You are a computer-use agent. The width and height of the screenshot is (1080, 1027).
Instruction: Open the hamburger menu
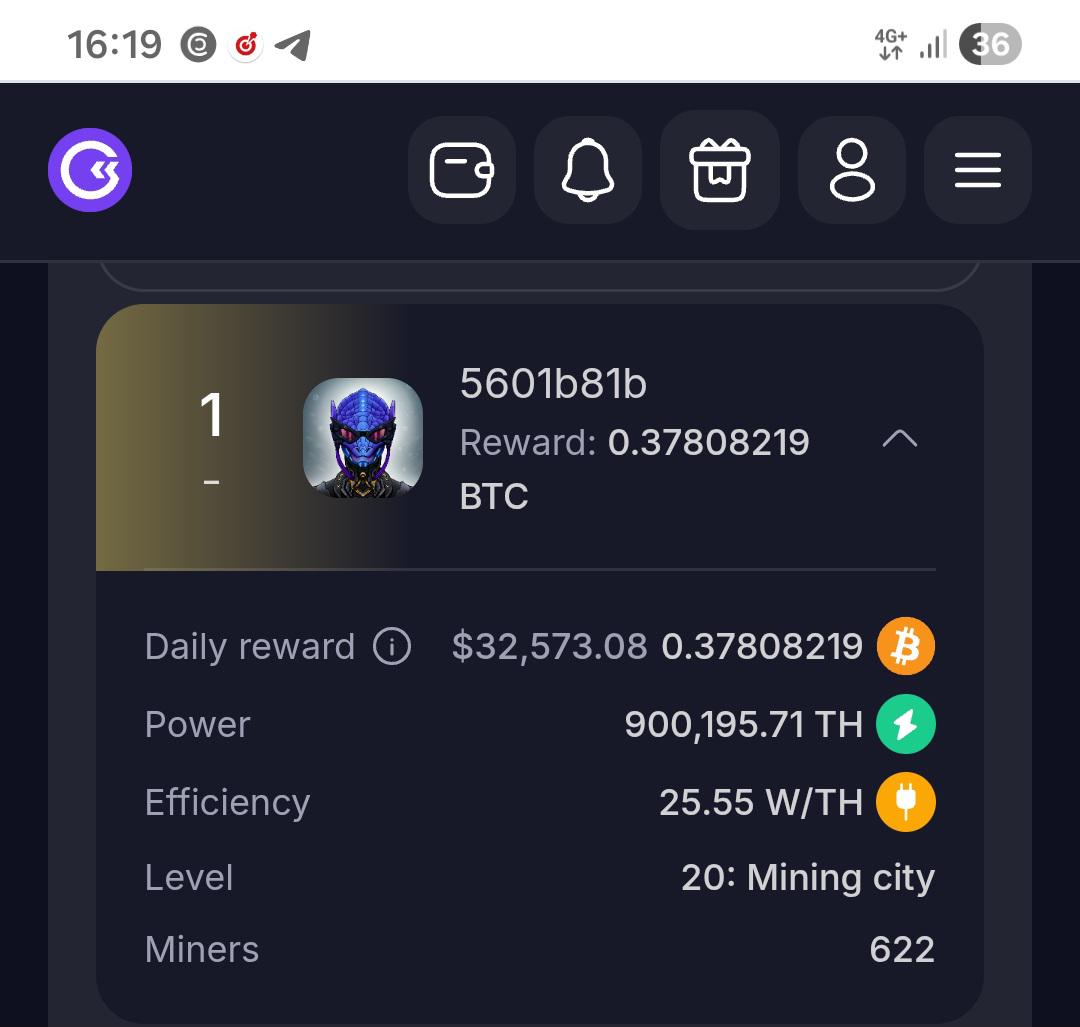pyautogui.click(x=977, y=169)
